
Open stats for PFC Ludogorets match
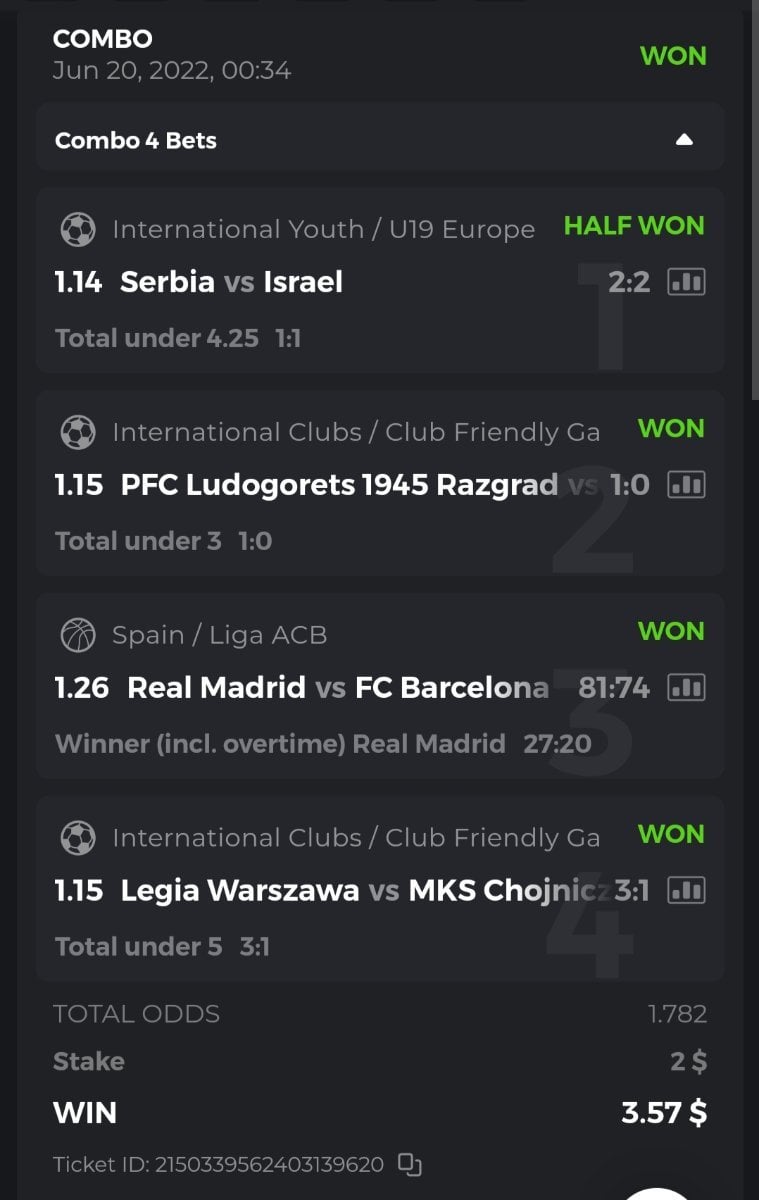686,486
